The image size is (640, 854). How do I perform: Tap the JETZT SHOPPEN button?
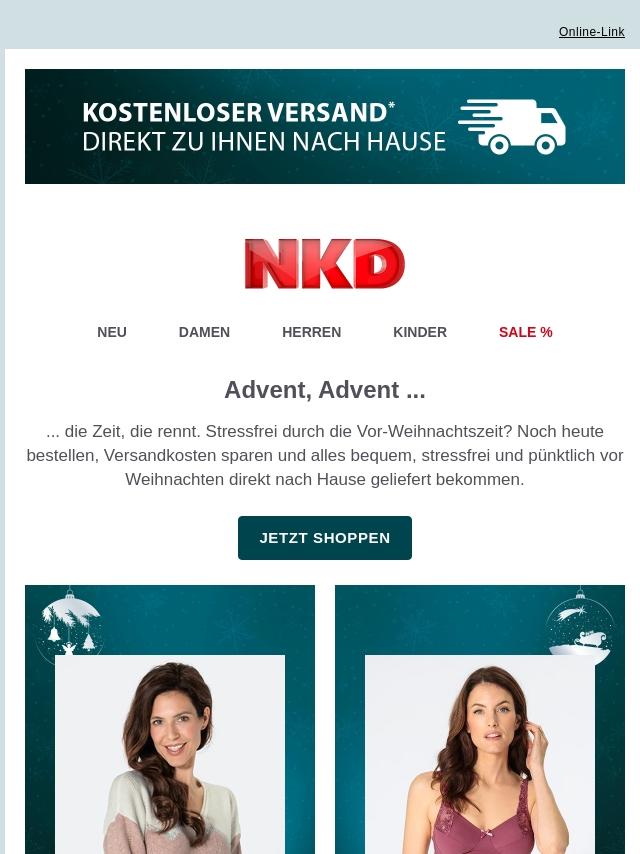click(324, 538)
